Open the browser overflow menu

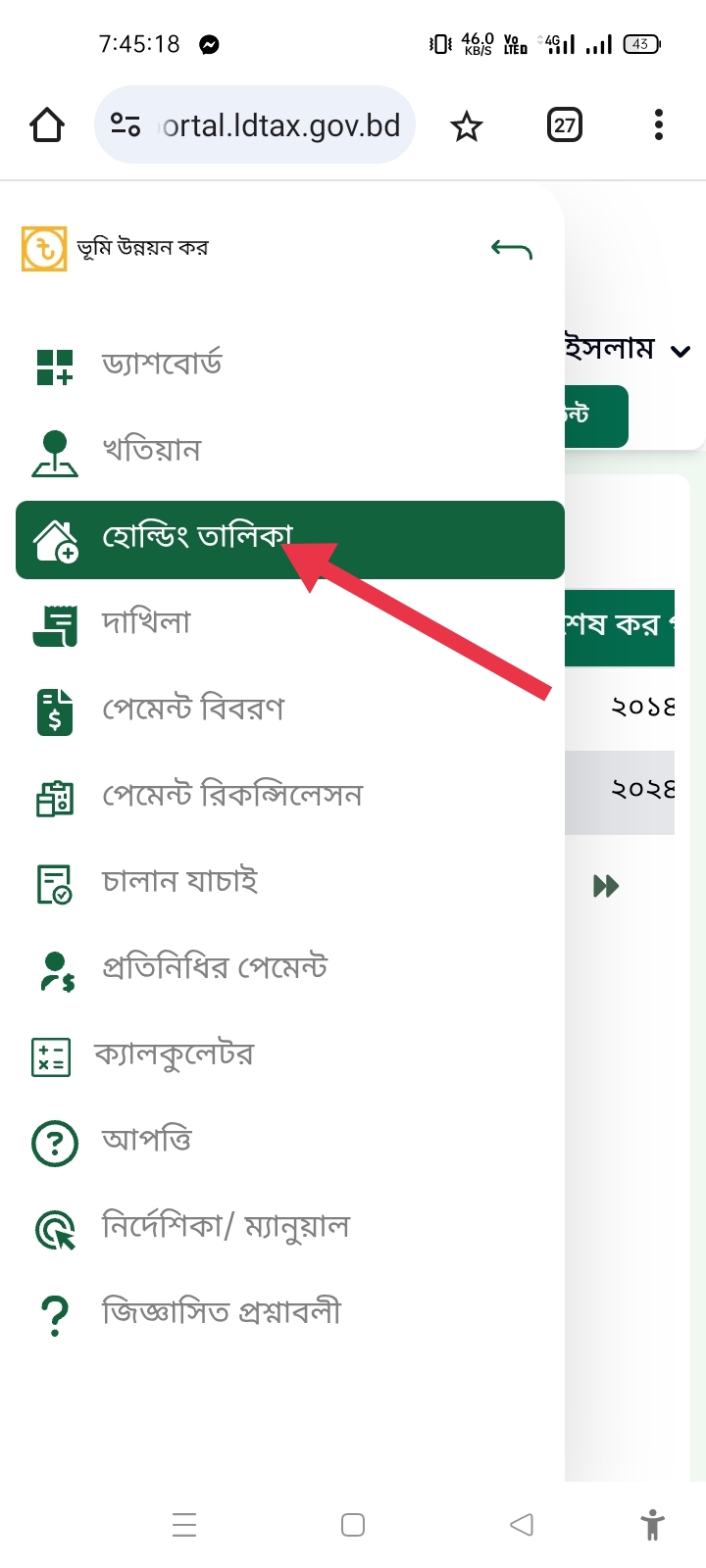click(658, 125)
